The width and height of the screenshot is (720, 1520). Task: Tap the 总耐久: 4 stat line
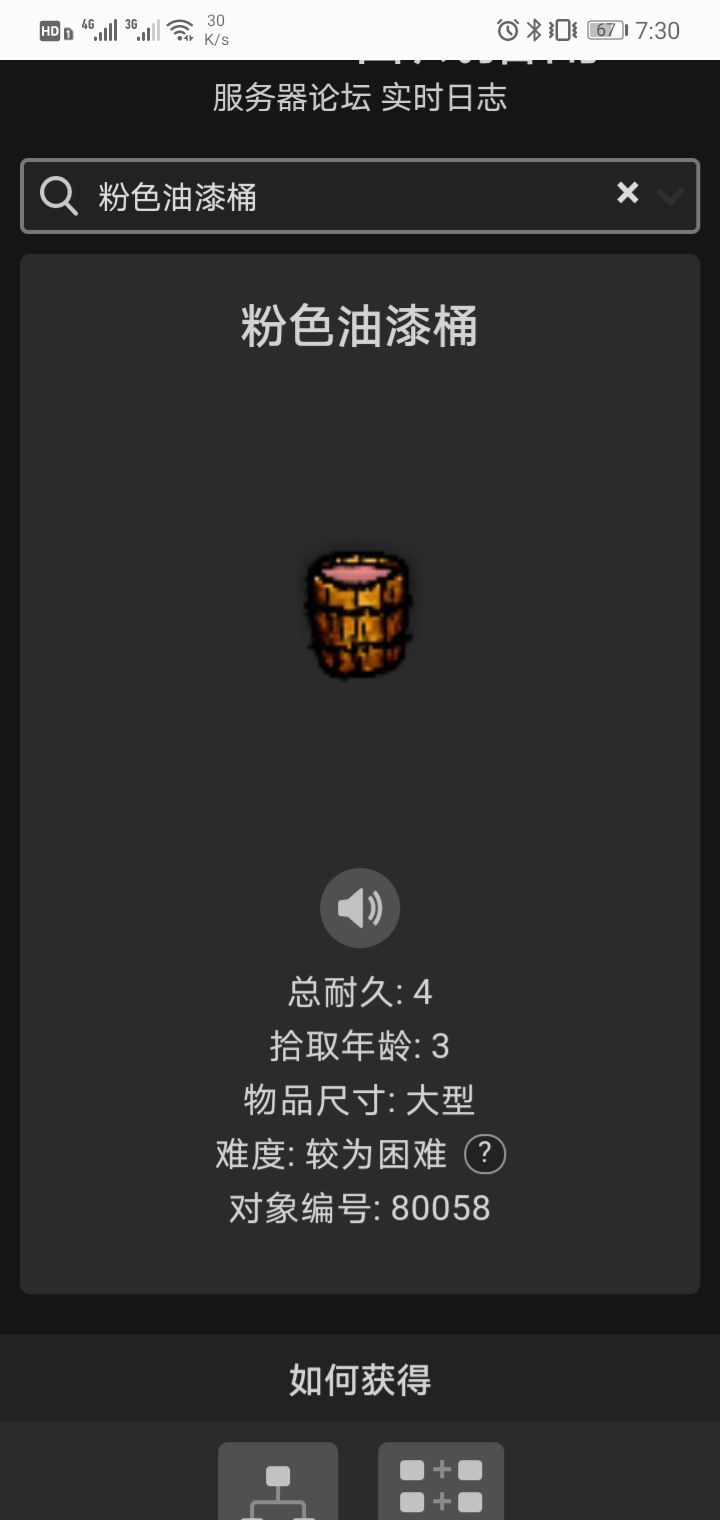coord(360,992)
